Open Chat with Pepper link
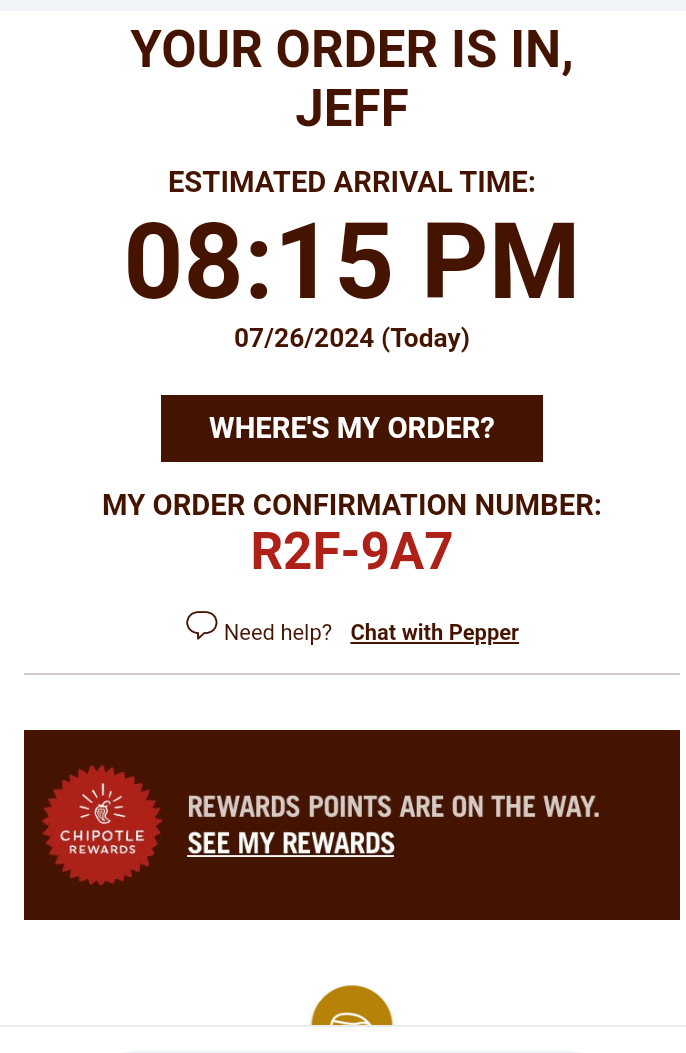The height and width of the screenshot is (1053, 686). pos(434,632)
